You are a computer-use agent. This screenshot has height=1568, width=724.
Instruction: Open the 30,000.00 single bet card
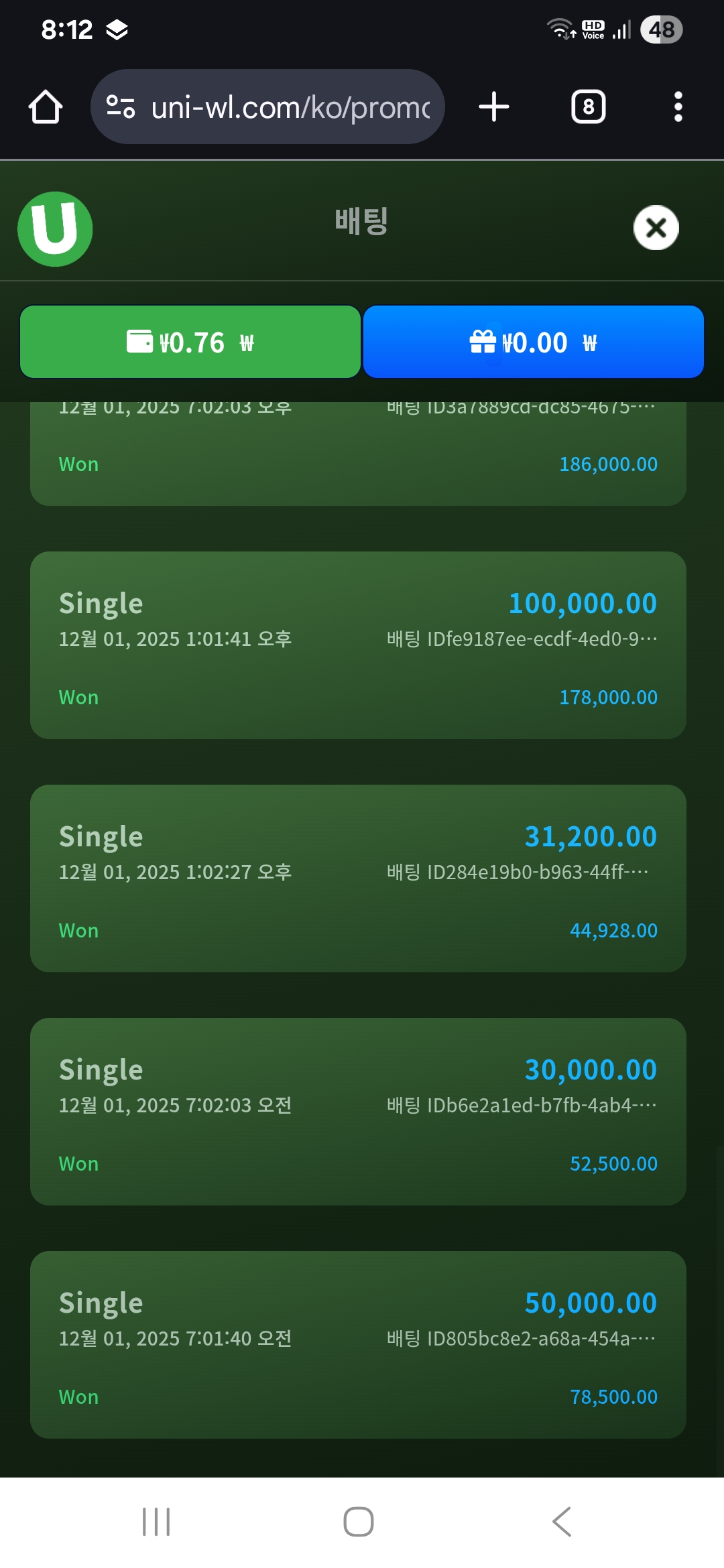pos(358,1112)
